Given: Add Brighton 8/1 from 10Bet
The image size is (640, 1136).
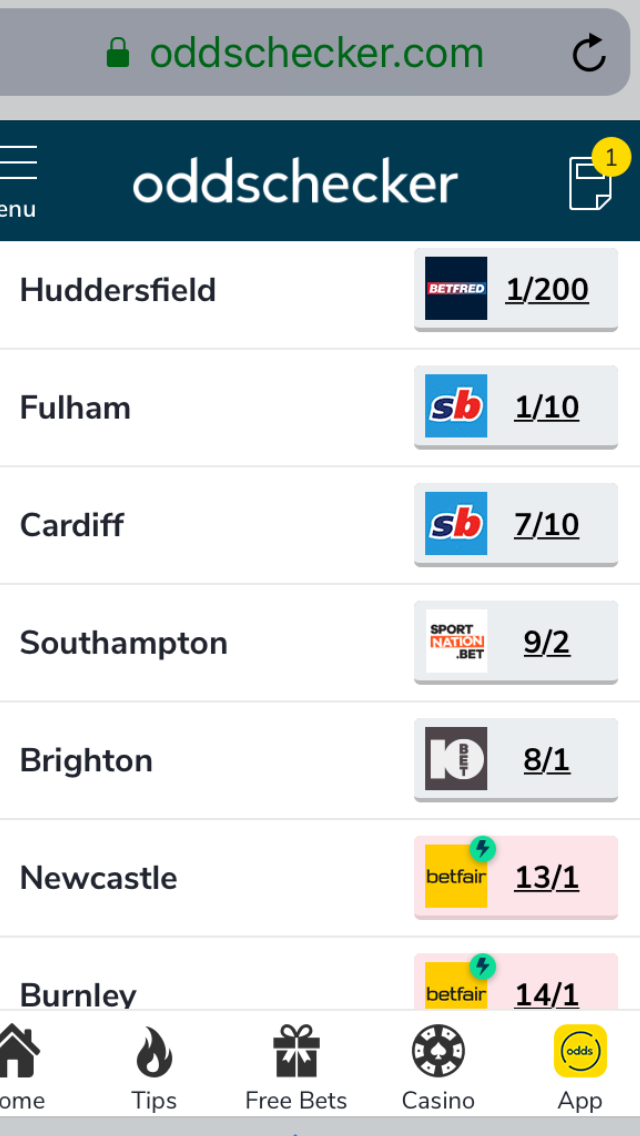Looking at the screenshot, I should click(x=515, y=760).
